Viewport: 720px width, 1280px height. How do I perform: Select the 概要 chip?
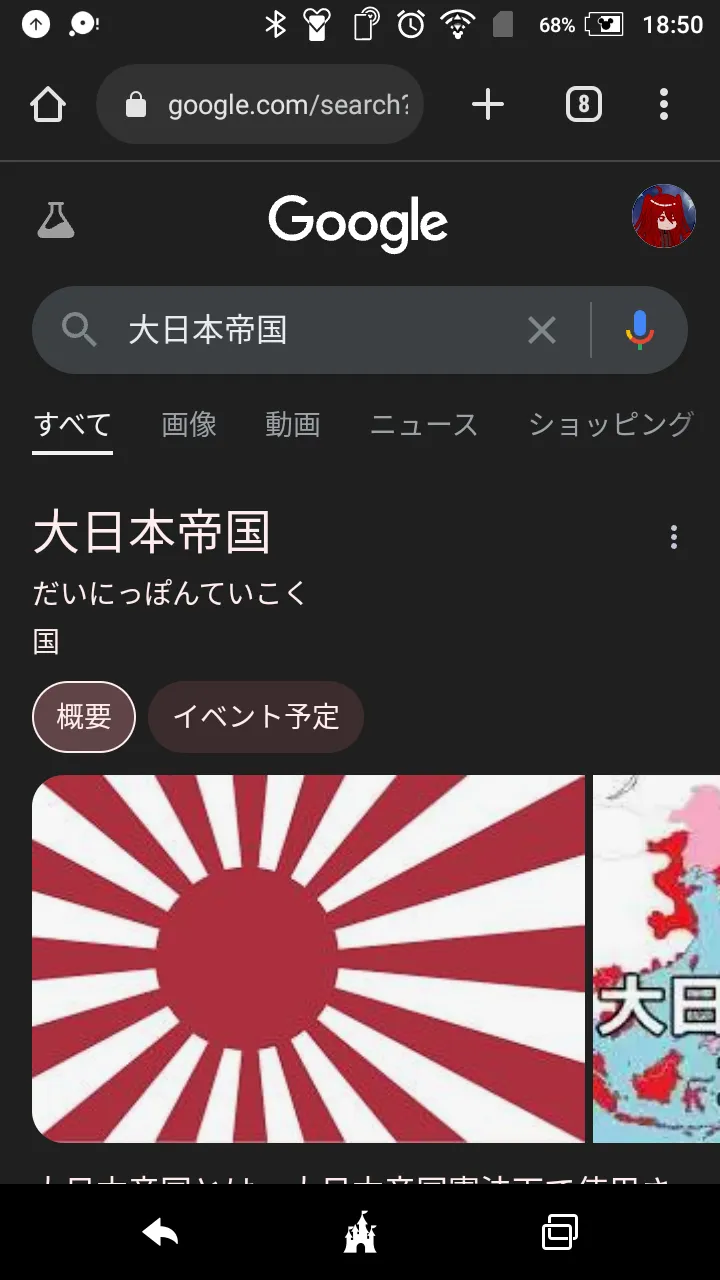pyautogui.click(x=84, y=717)
